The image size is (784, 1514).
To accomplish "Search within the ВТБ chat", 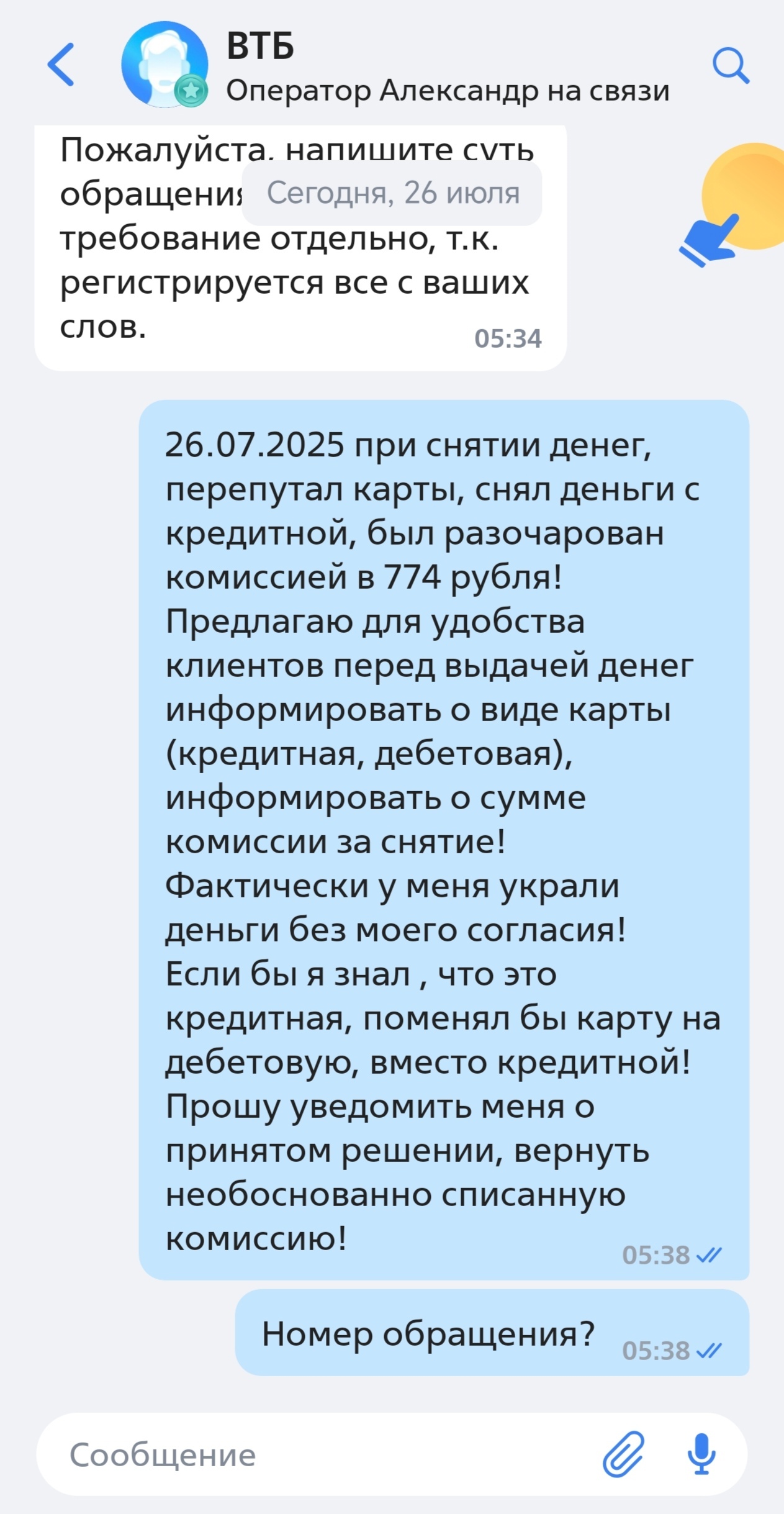I will [730, 65].
